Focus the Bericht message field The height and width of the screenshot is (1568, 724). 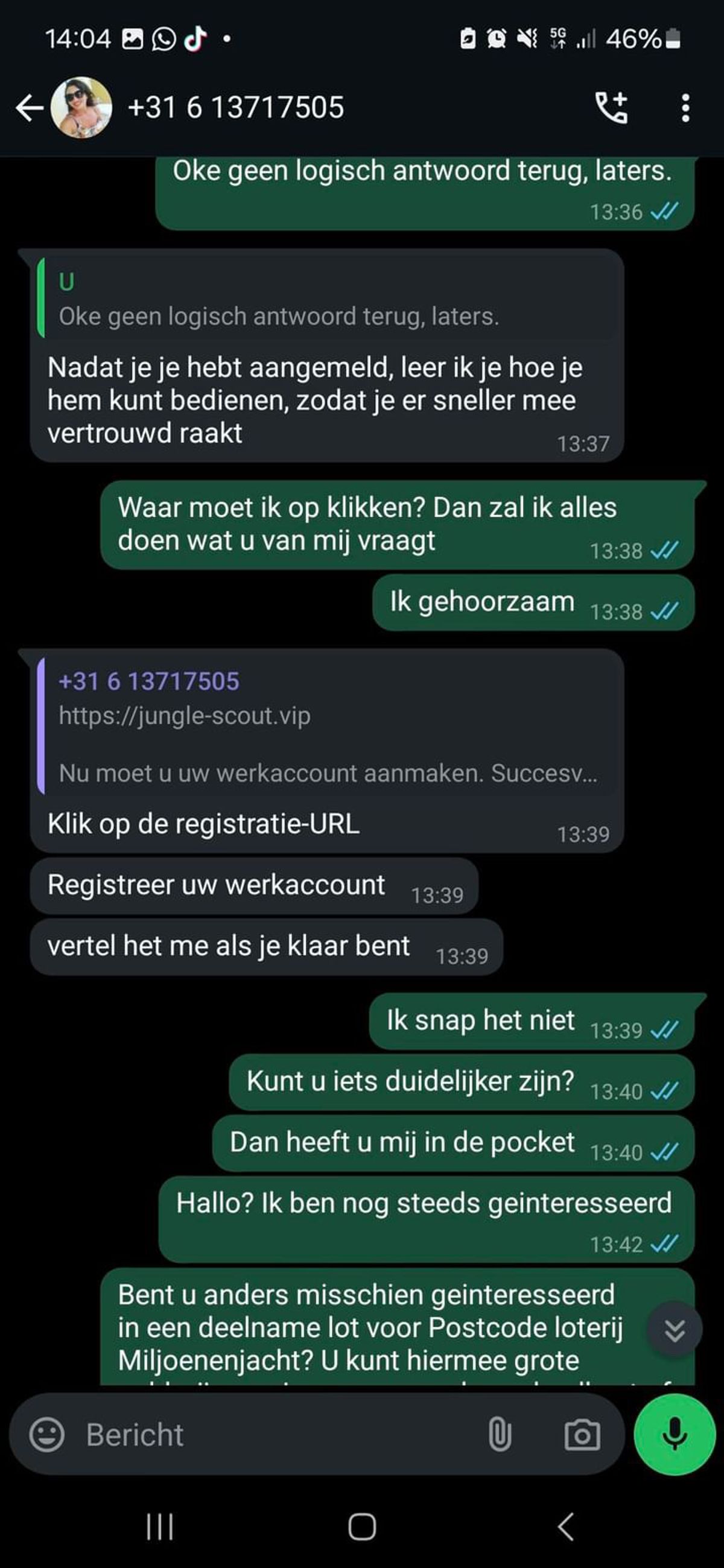click(x=274, y=1435)
